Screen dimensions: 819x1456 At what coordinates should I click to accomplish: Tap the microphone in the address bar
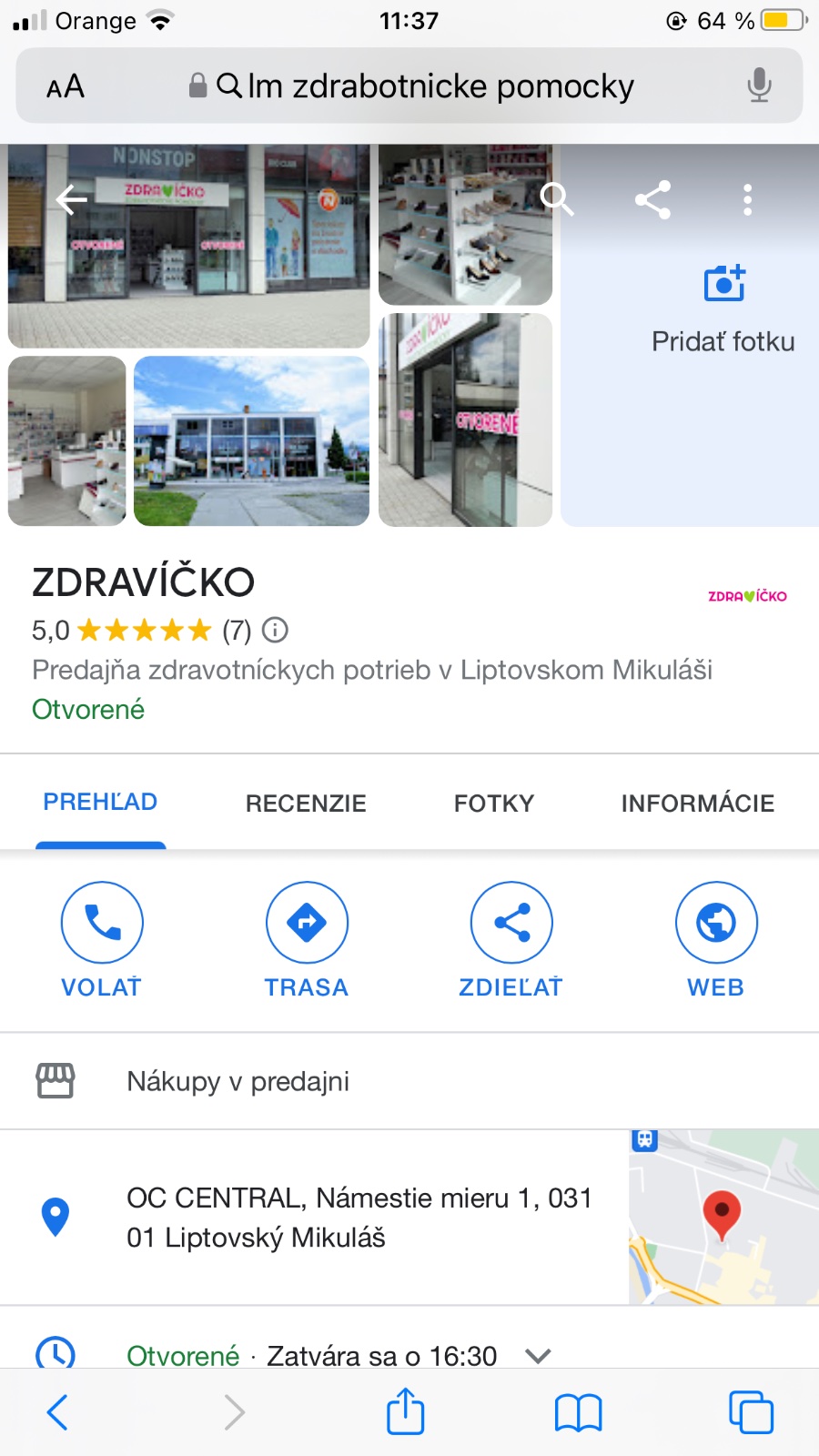(759, 86)
